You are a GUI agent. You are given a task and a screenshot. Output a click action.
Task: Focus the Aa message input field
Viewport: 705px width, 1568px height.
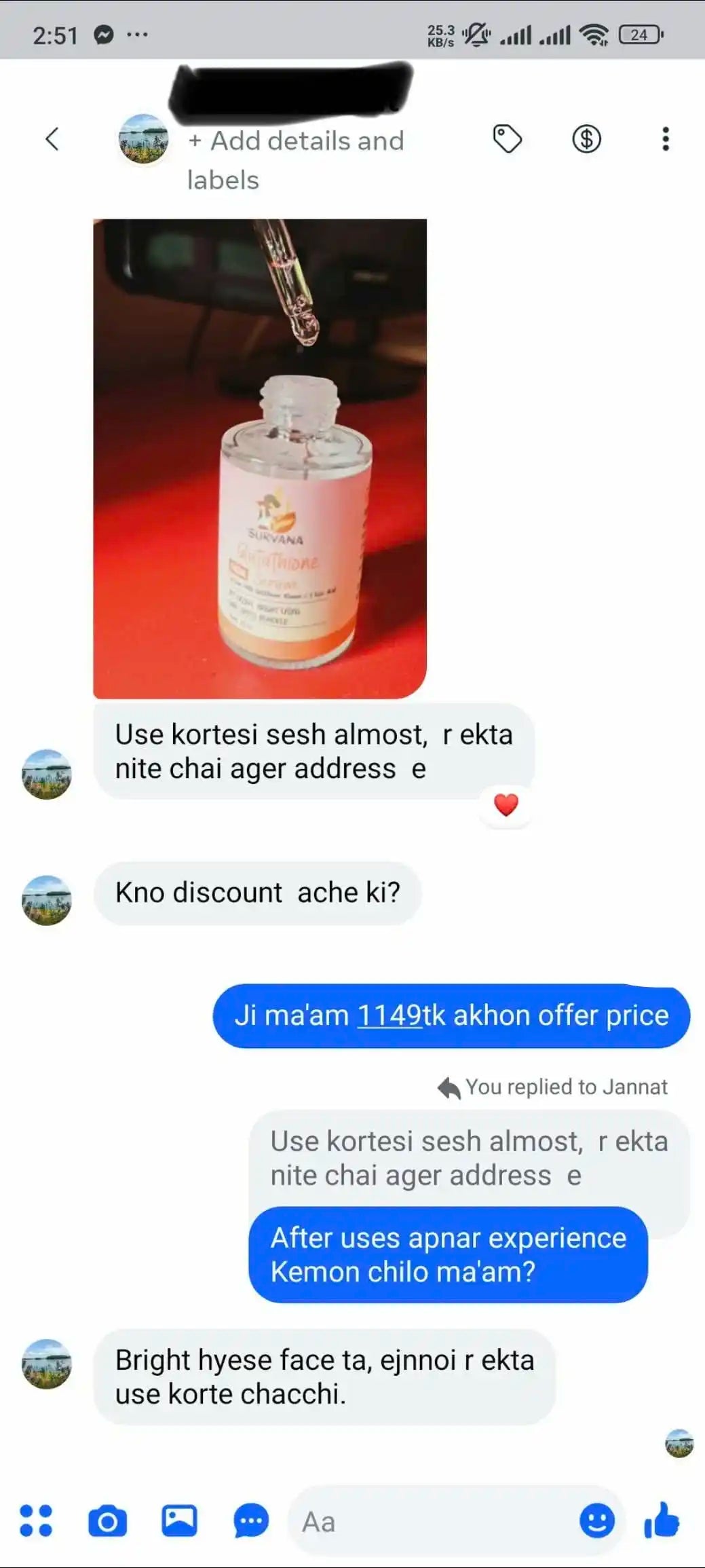point(434,1522)
